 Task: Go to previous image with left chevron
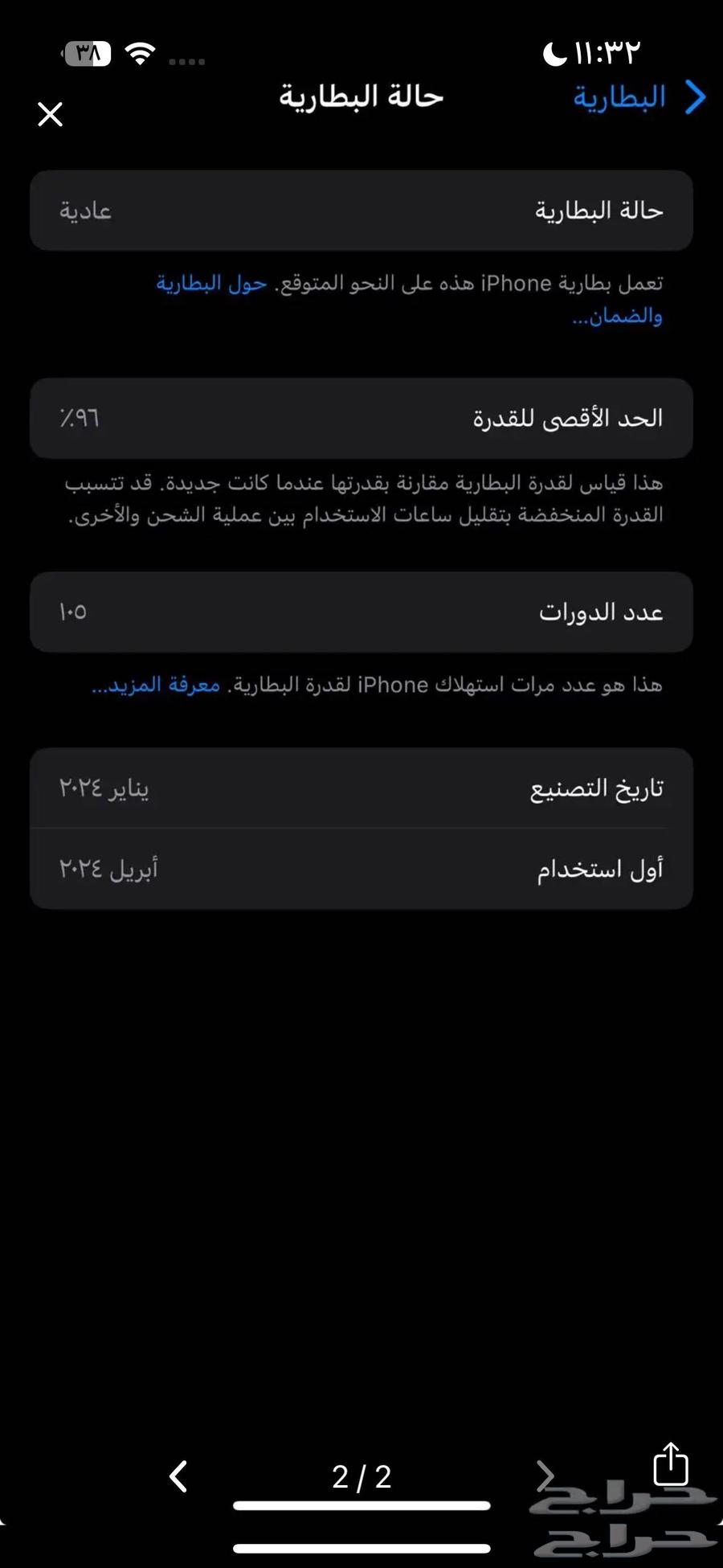(x=178, y=1476)
